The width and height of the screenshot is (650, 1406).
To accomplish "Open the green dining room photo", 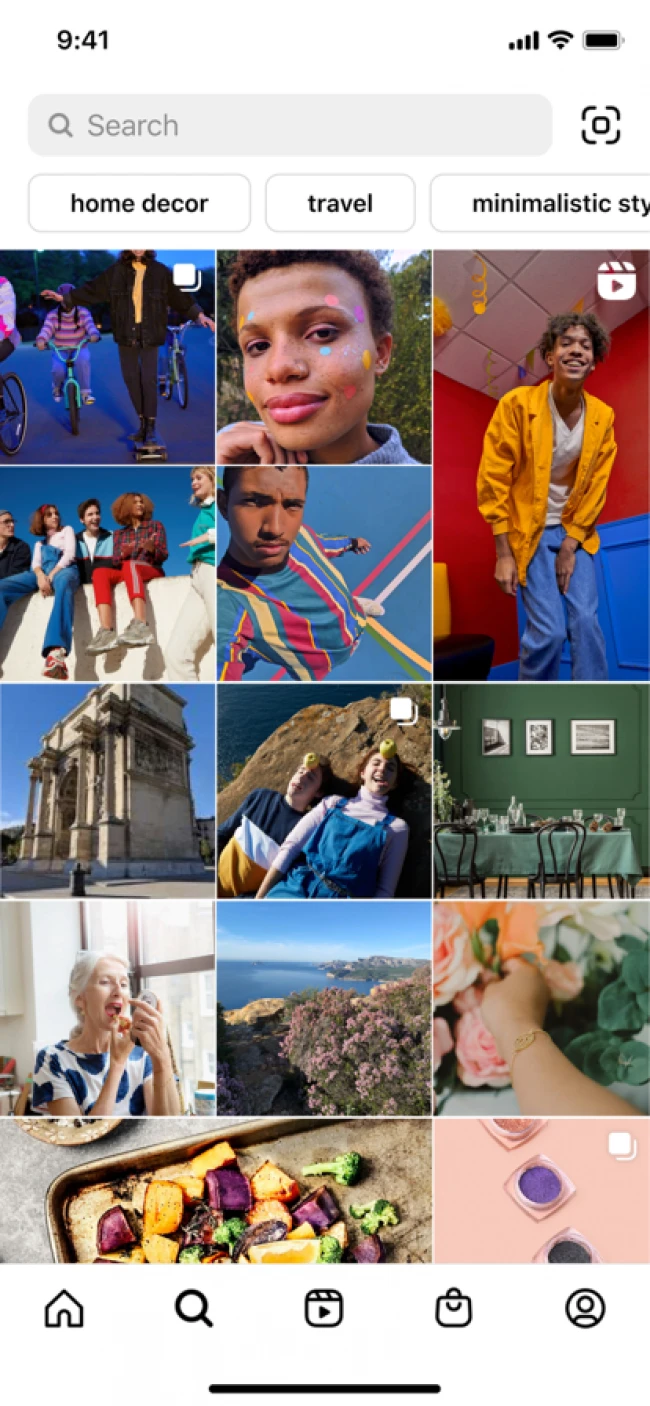I will coord(541,790).
